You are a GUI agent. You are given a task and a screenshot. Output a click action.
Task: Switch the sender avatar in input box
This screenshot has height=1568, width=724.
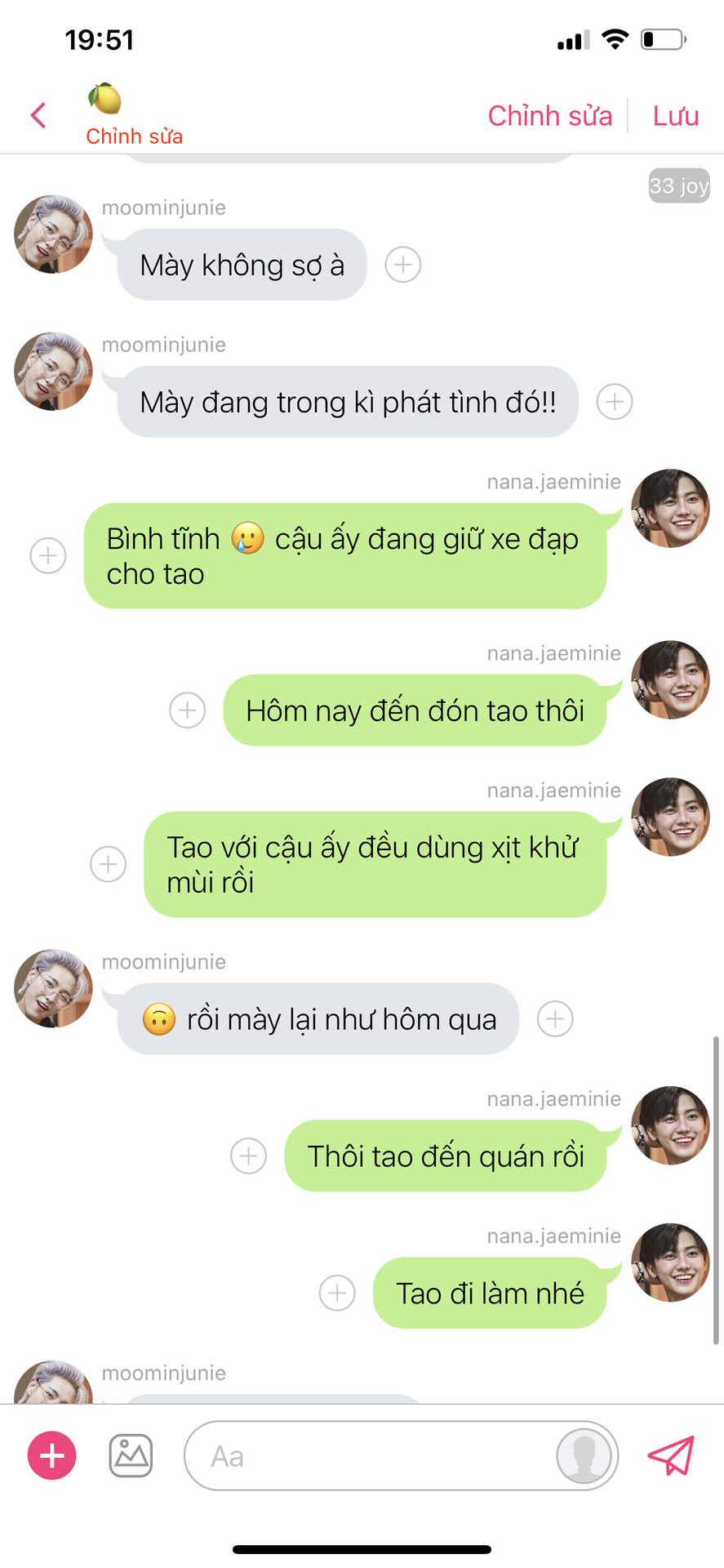coord(584,1455)
